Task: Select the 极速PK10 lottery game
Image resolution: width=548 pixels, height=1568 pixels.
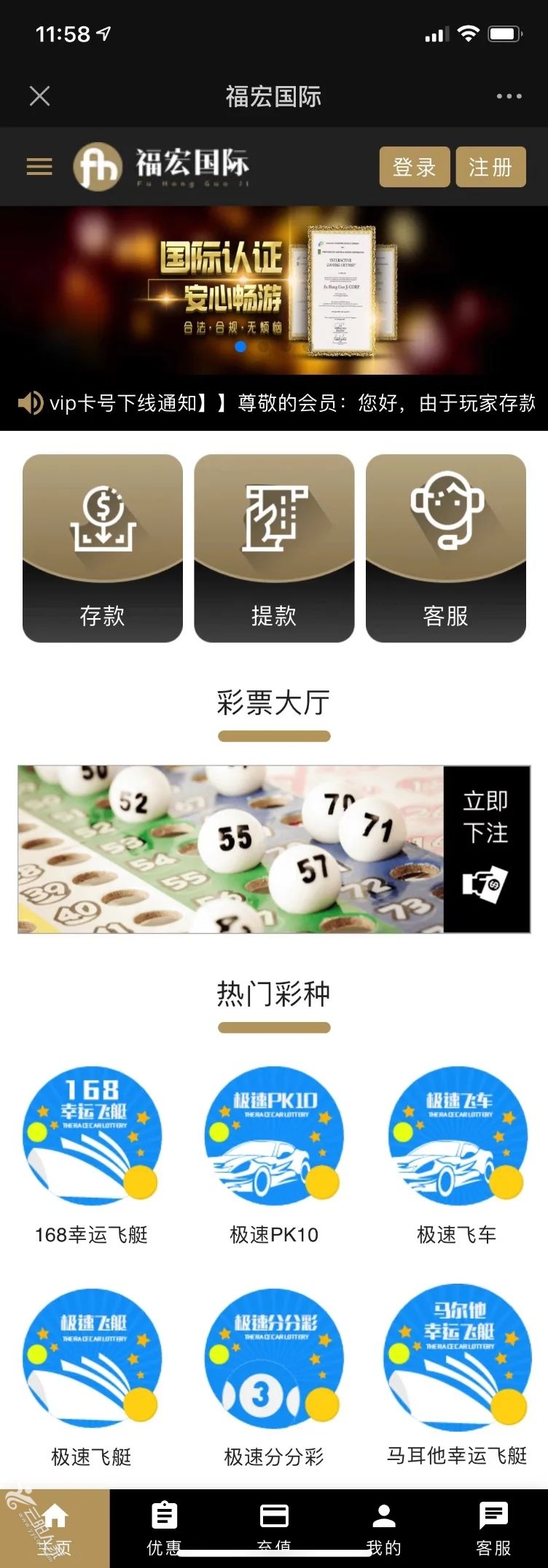Action: pos(274,1137)
